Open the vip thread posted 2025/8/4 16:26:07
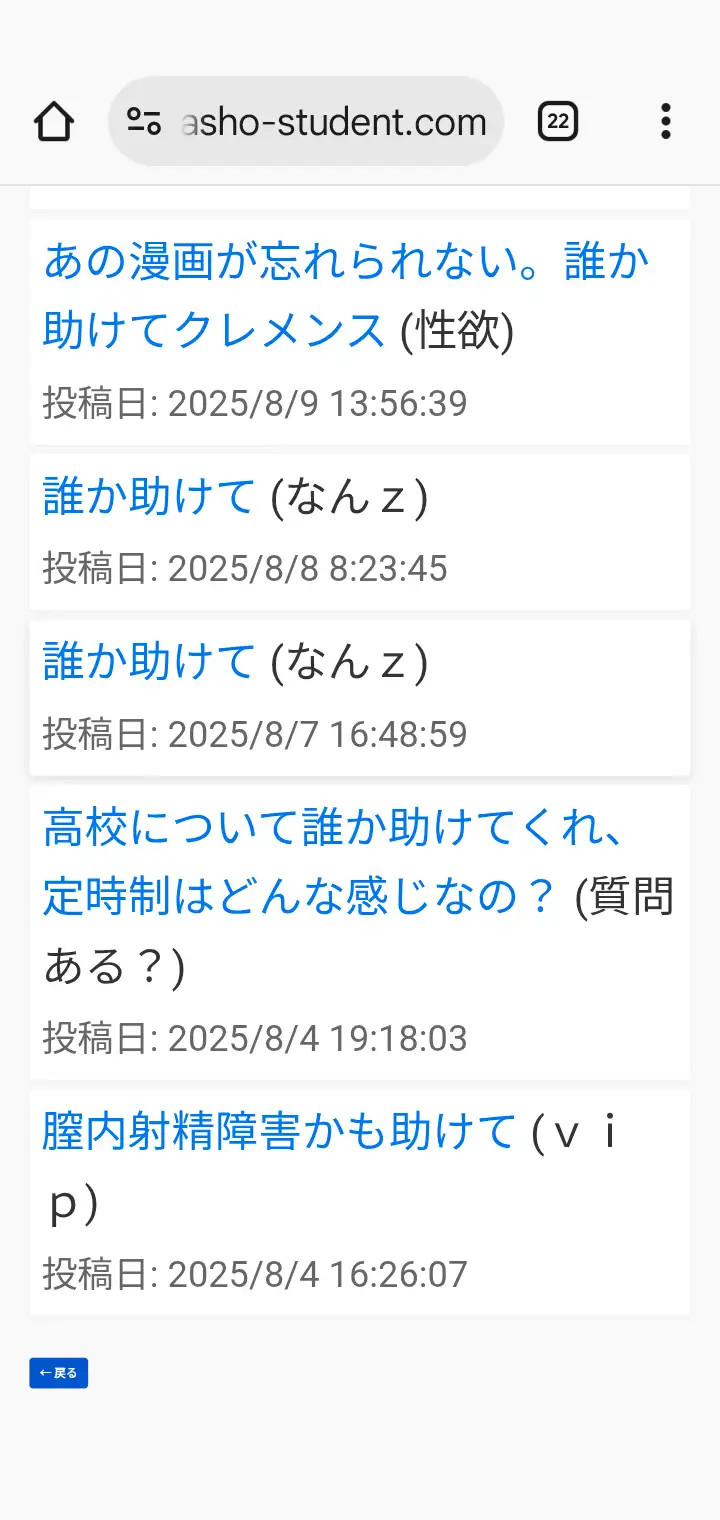 tap(279, 1132)
